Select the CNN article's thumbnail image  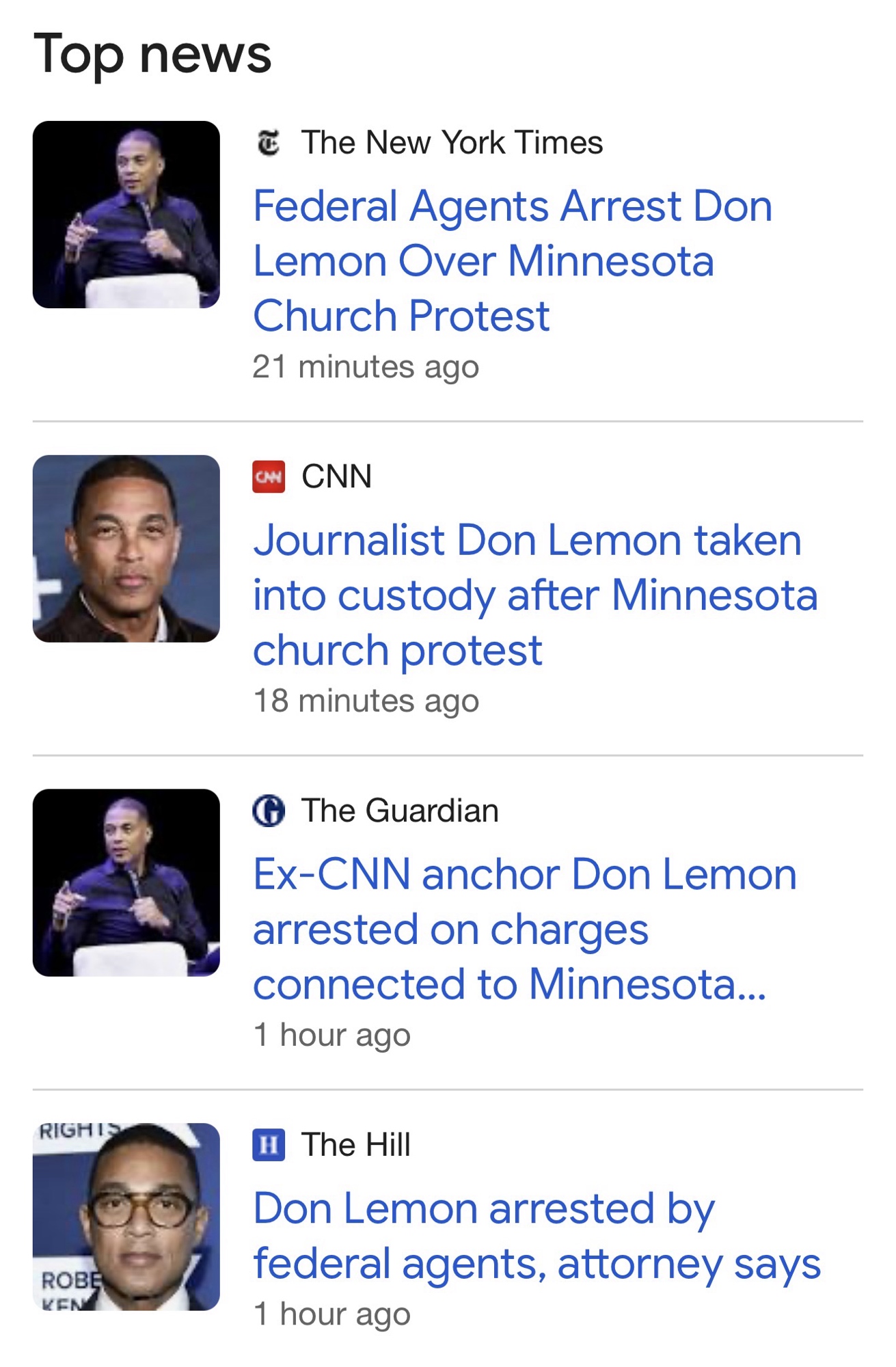(126, 548)
